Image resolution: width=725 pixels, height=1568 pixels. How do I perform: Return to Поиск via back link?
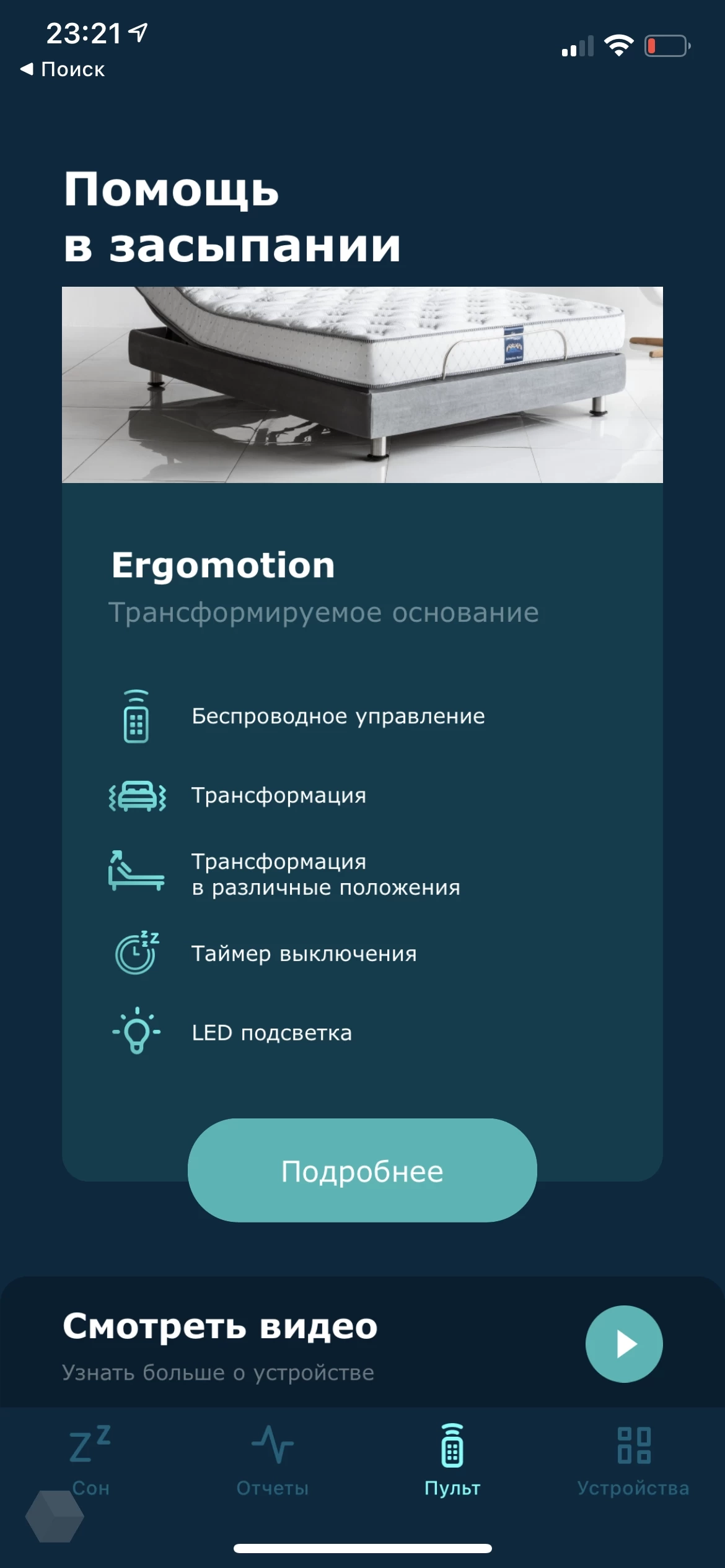point(63,69)
